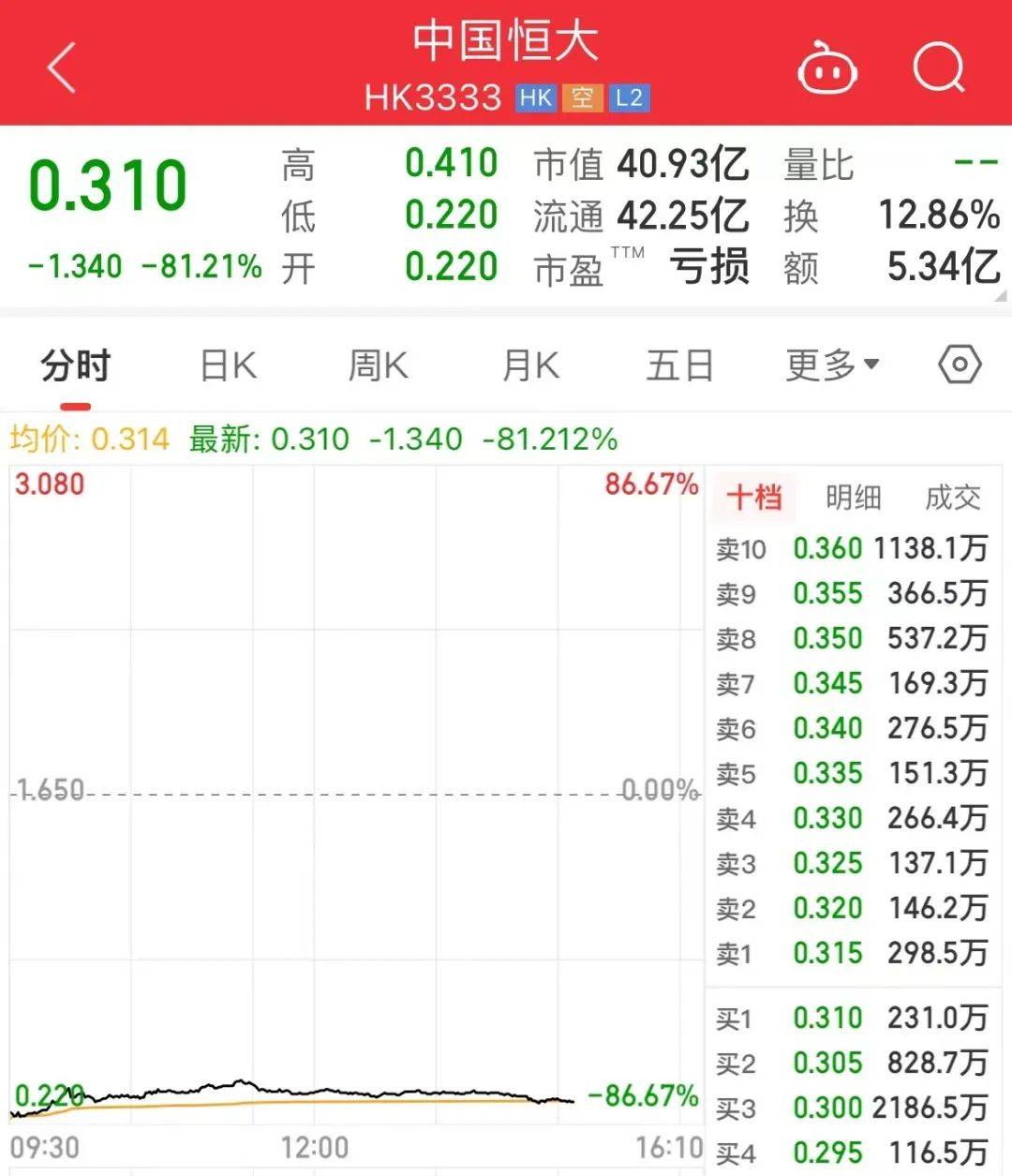The image size is (1012, 1176).
Task: Open stock search magnifier
Action: (x=939, y=67)
